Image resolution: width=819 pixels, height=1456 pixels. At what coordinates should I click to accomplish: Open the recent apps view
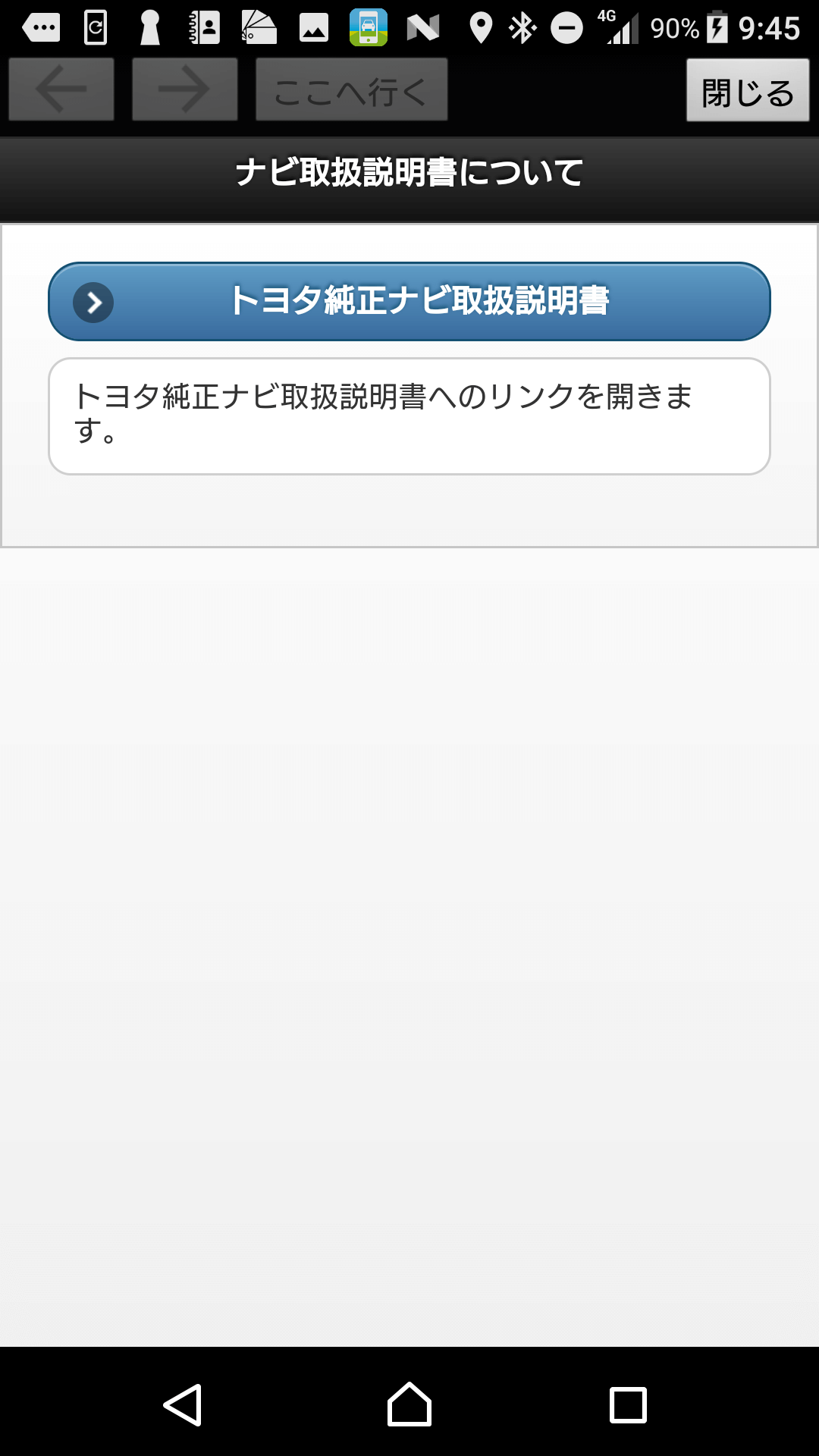pos(629,1404)
